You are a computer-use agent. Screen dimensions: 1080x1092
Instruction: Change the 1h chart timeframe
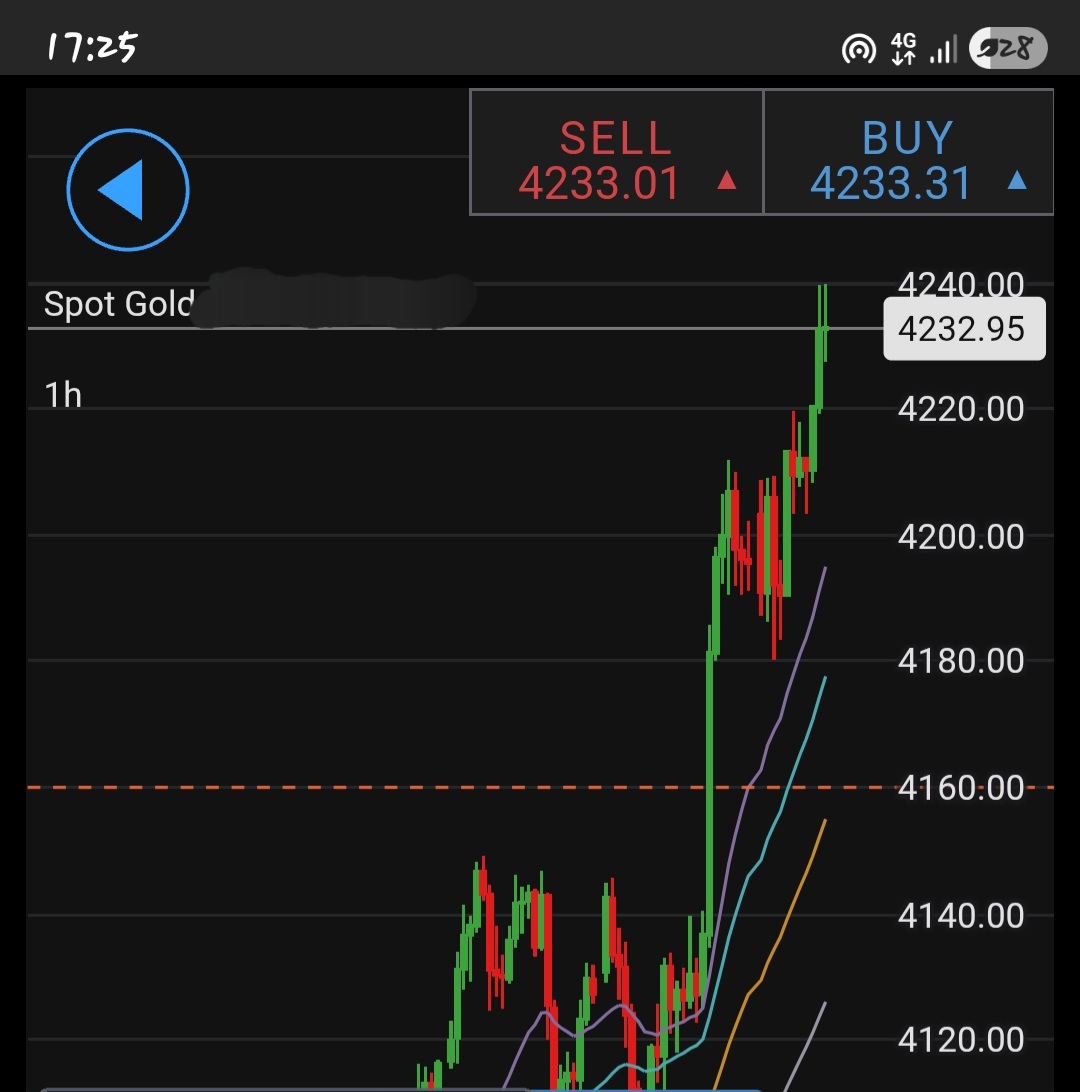click(63, 395)
